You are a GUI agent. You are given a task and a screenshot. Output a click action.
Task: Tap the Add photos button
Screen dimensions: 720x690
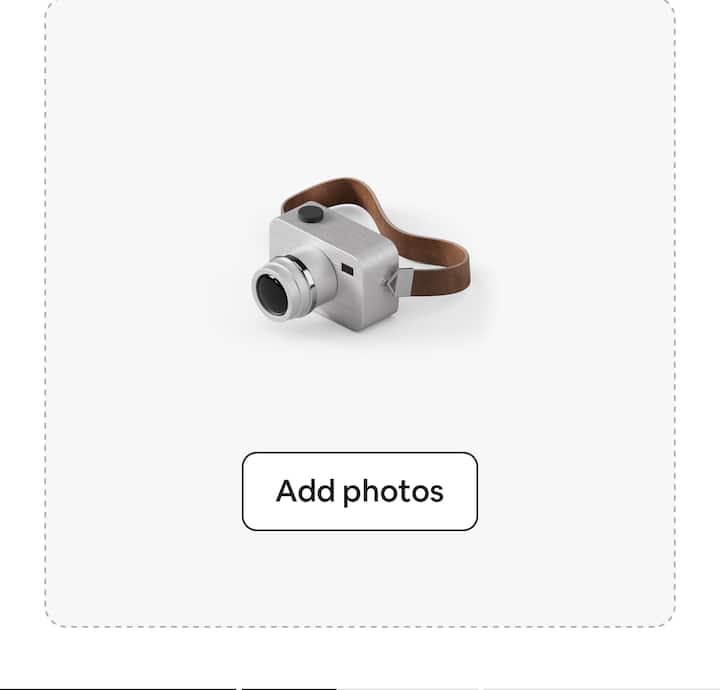point(360,491)
